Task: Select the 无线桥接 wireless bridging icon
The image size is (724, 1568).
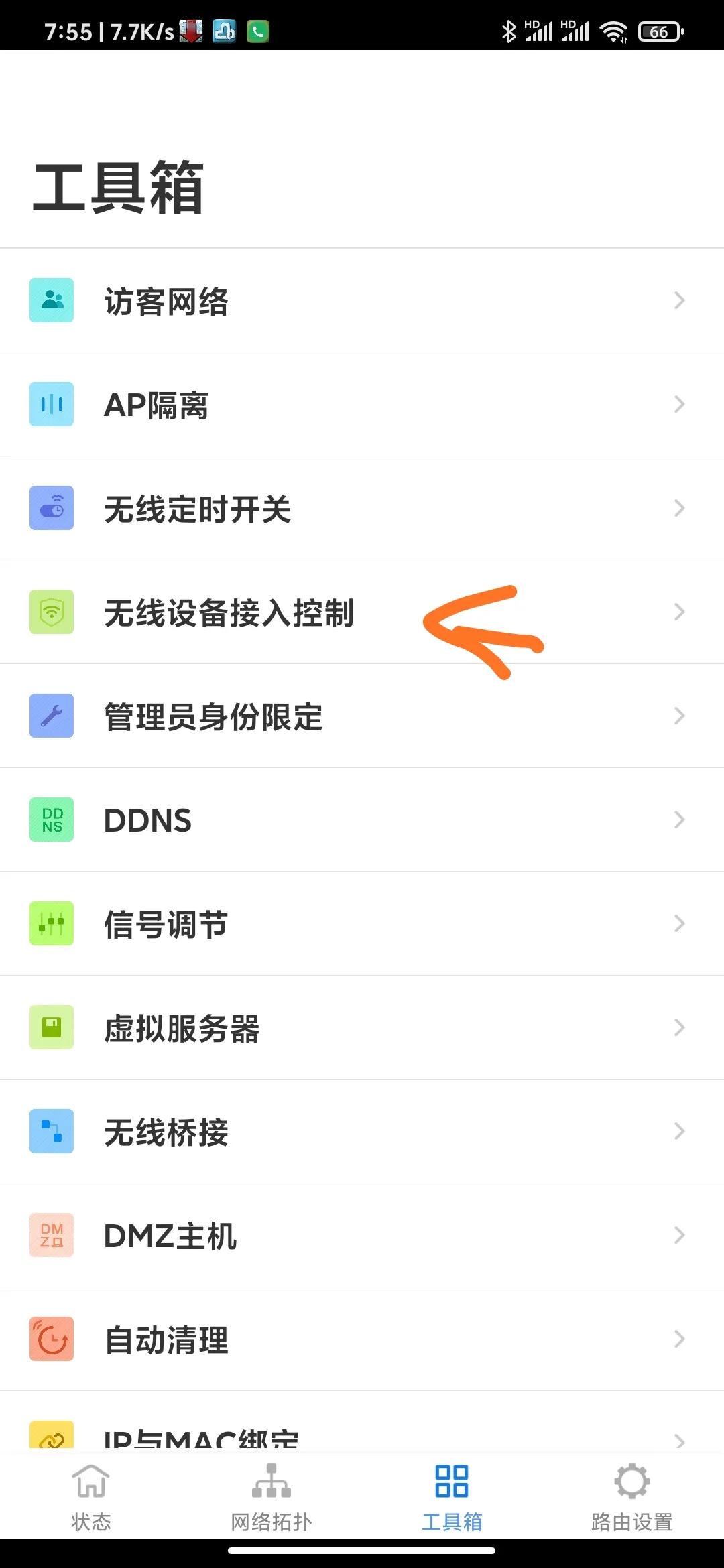Action: click(52, 1131)
